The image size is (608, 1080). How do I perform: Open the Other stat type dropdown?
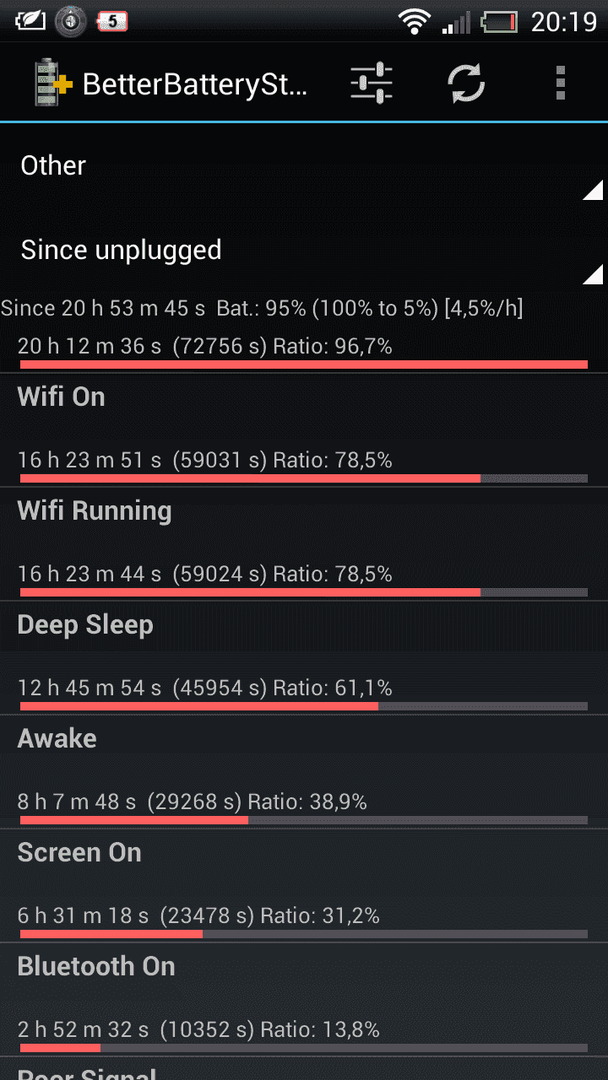coord(304,167)
